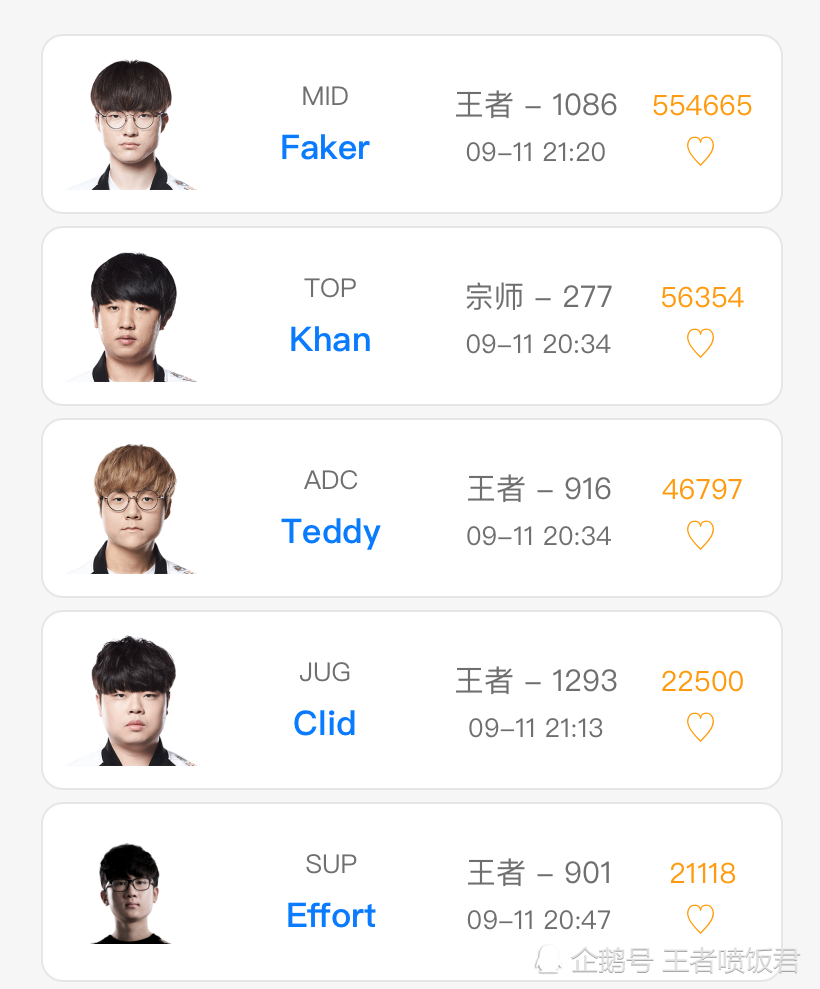This screenshot has width=820, height=989.
Task: Open Faker's MID player card
Action: 325,147
